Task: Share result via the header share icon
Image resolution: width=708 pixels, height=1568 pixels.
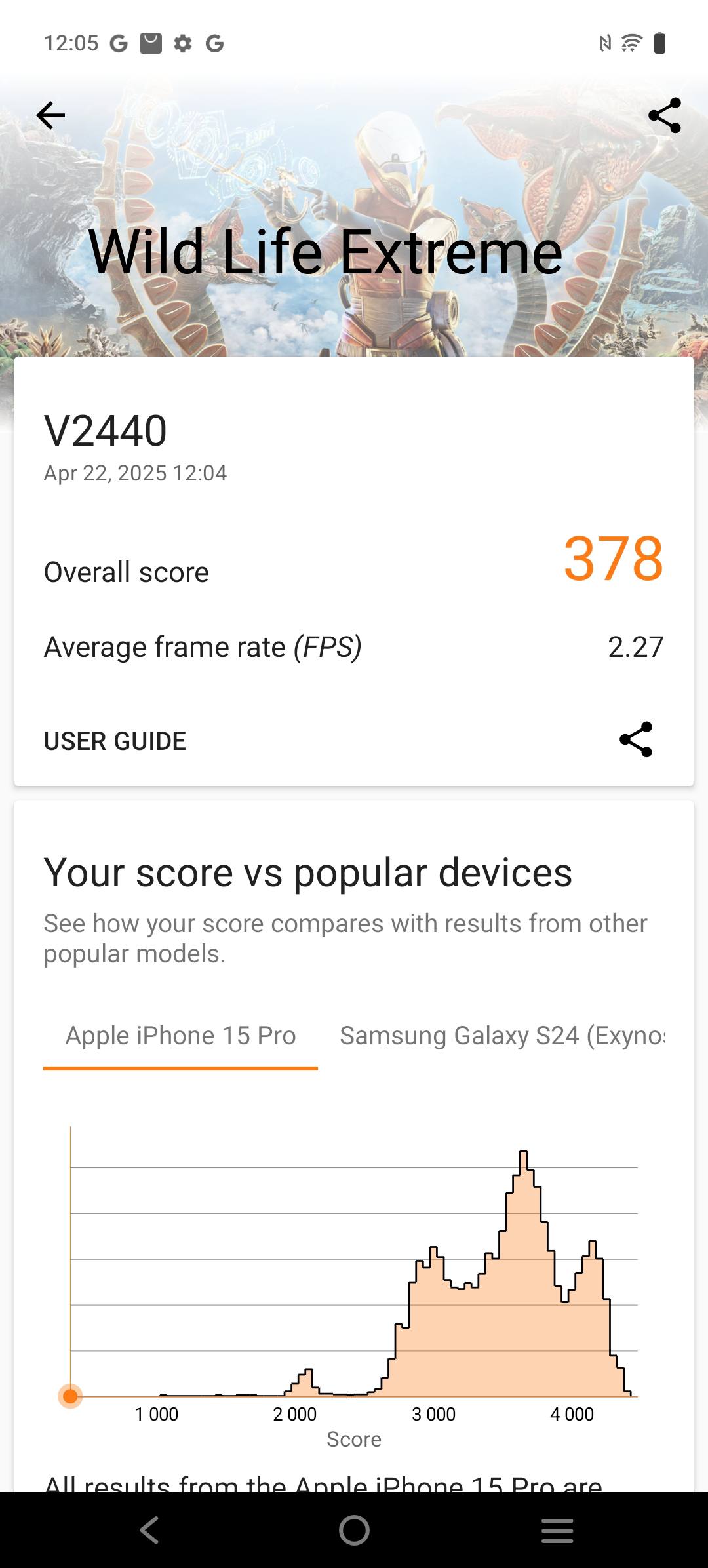Action: pos(664,116)
